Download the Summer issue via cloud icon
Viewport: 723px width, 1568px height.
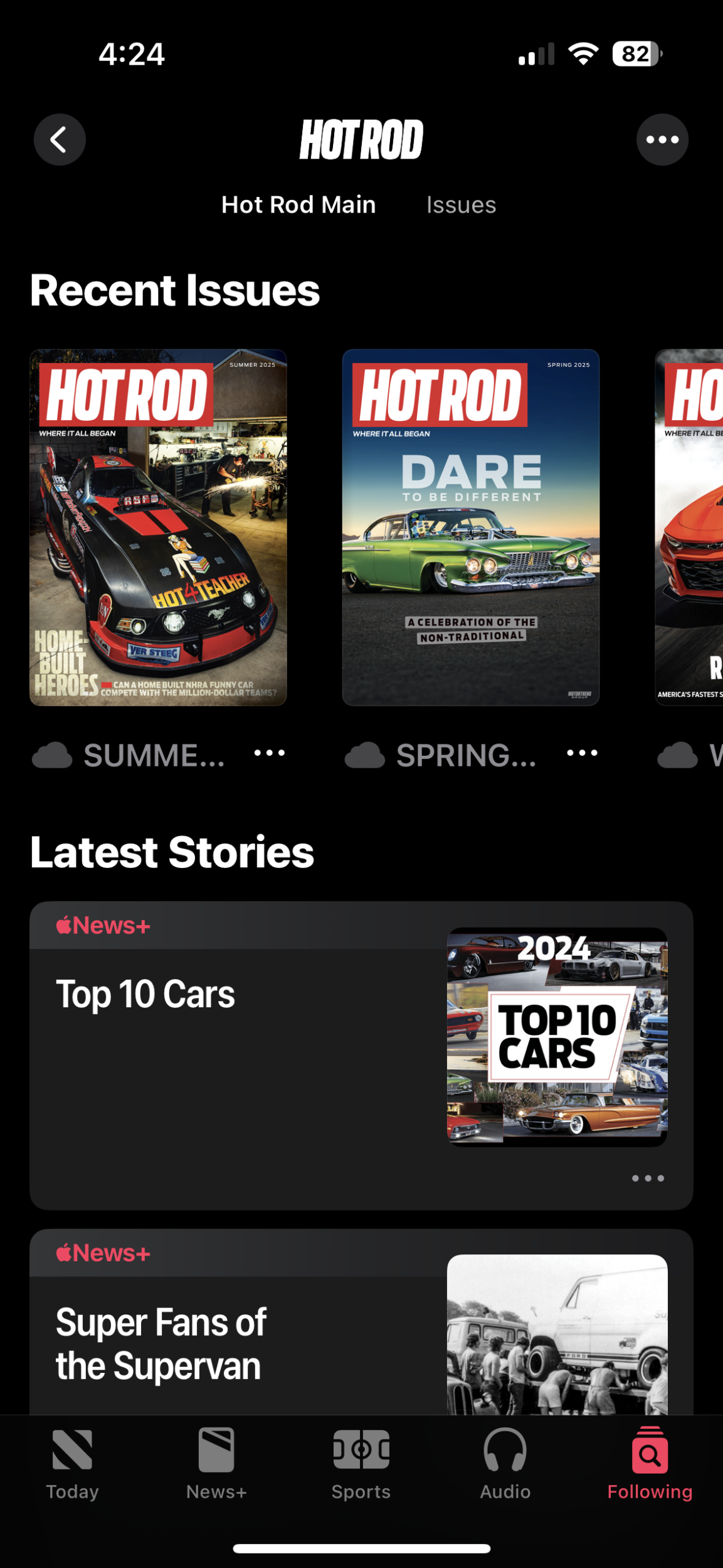52,755
